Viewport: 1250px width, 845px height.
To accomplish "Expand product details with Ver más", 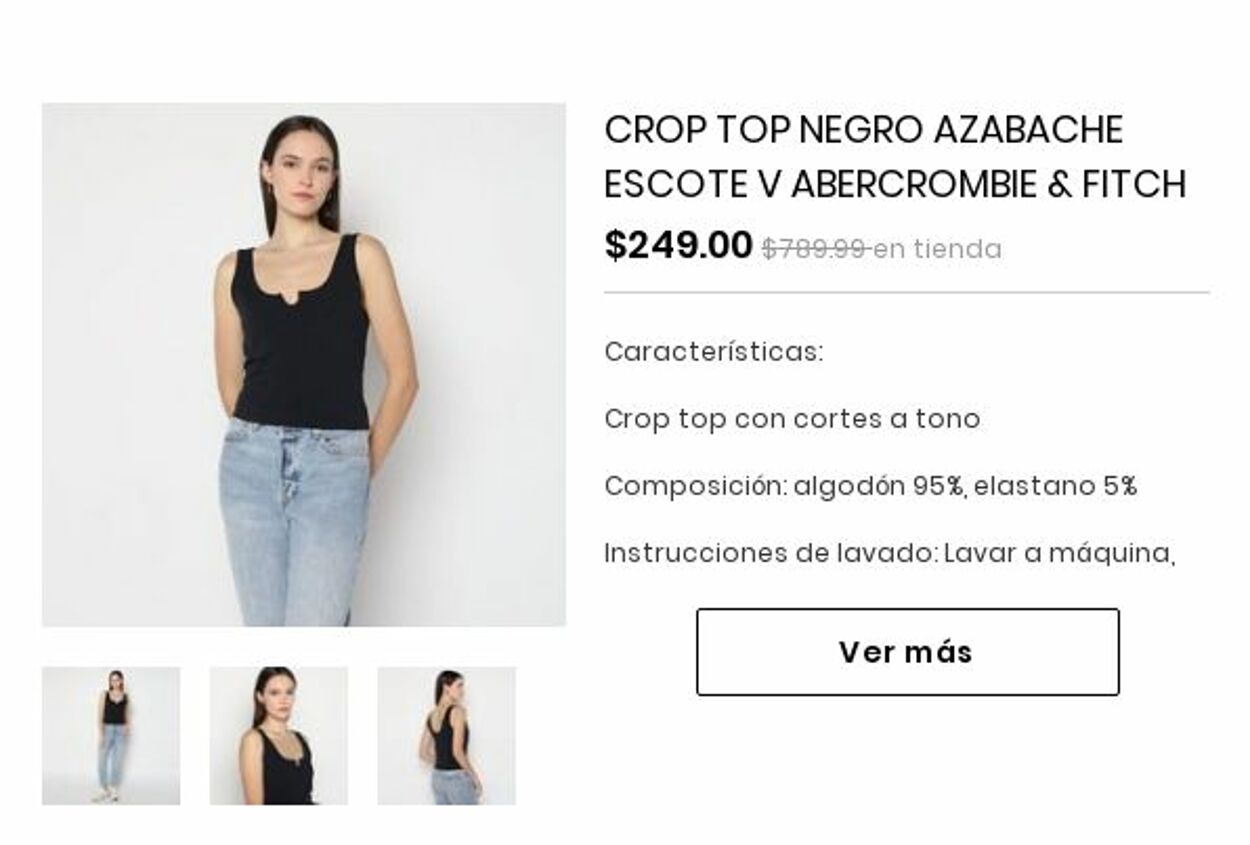I will click(x=907, y=652).
